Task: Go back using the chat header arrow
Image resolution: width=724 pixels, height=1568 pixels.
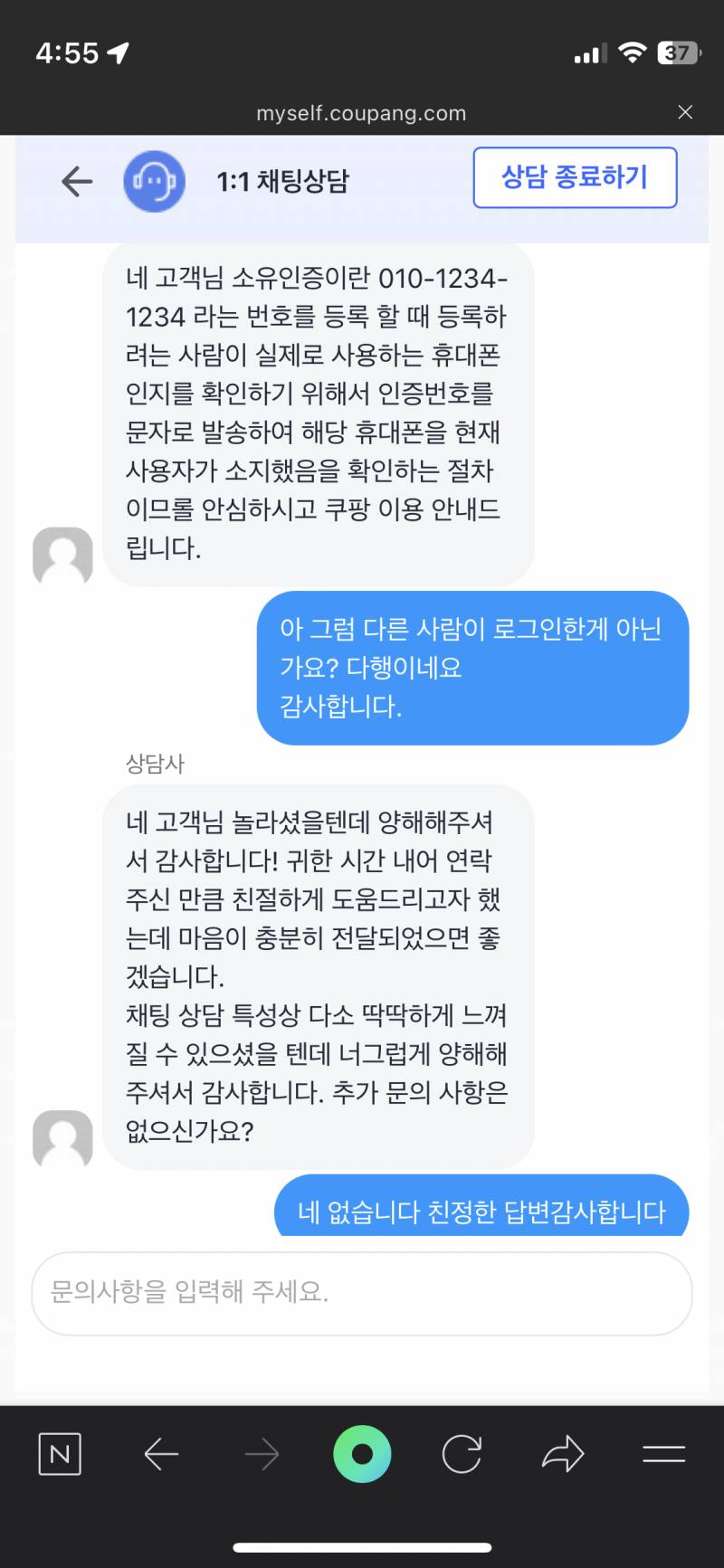Action: click(x=77, y=181)
